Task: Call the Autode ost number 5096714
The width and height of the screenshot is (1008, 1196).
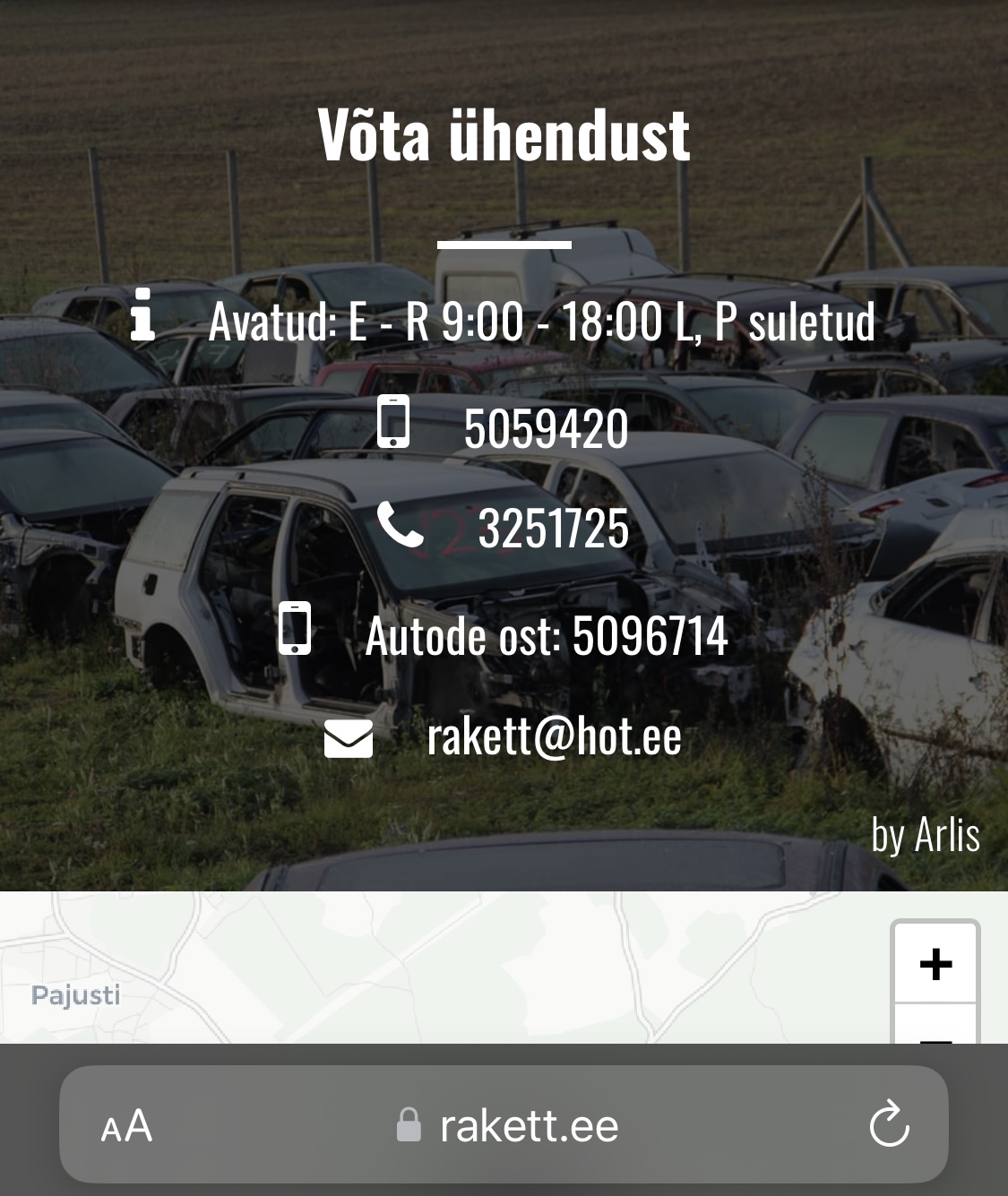Action: click(546, 635)
